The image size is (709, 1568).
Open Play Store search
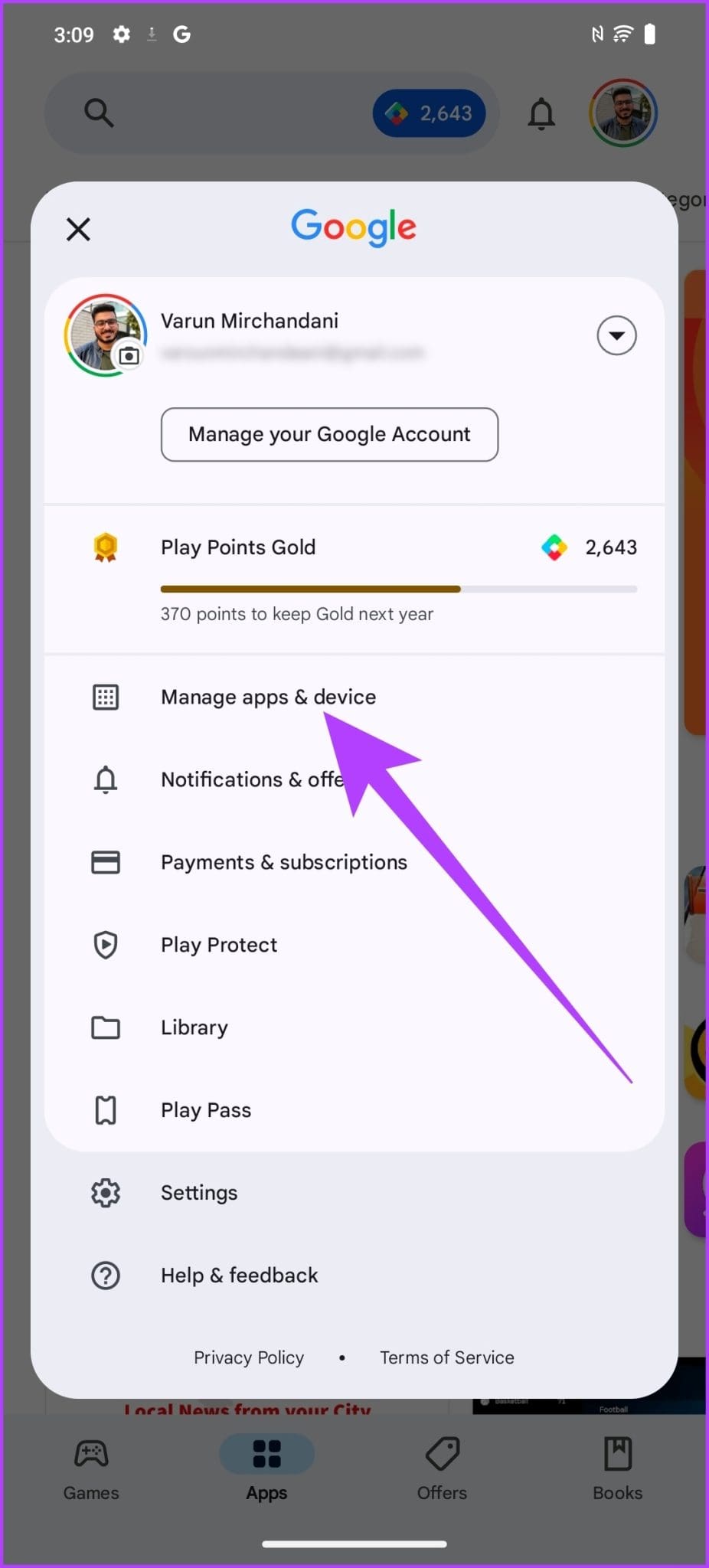[98, 113]
